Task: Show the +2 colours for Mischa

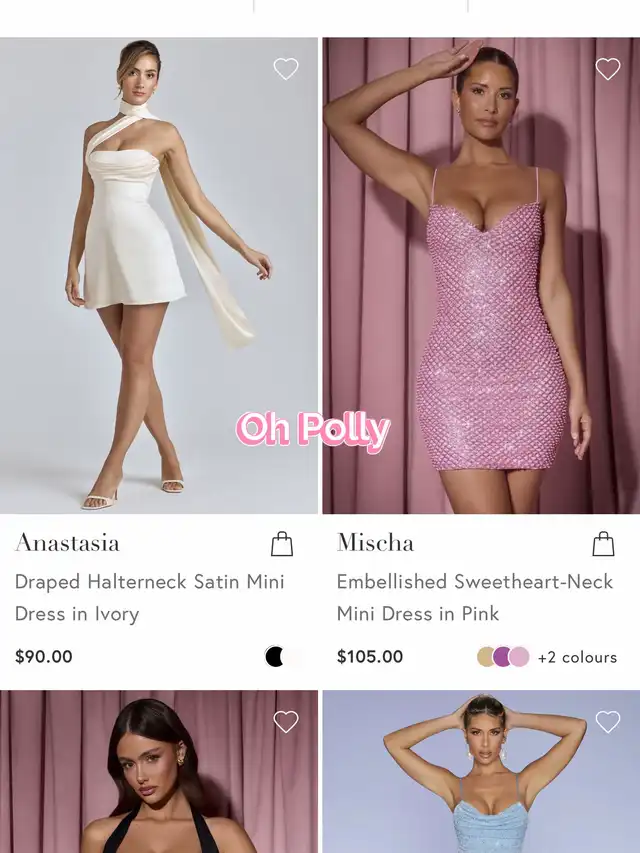Action: (577, 657)
